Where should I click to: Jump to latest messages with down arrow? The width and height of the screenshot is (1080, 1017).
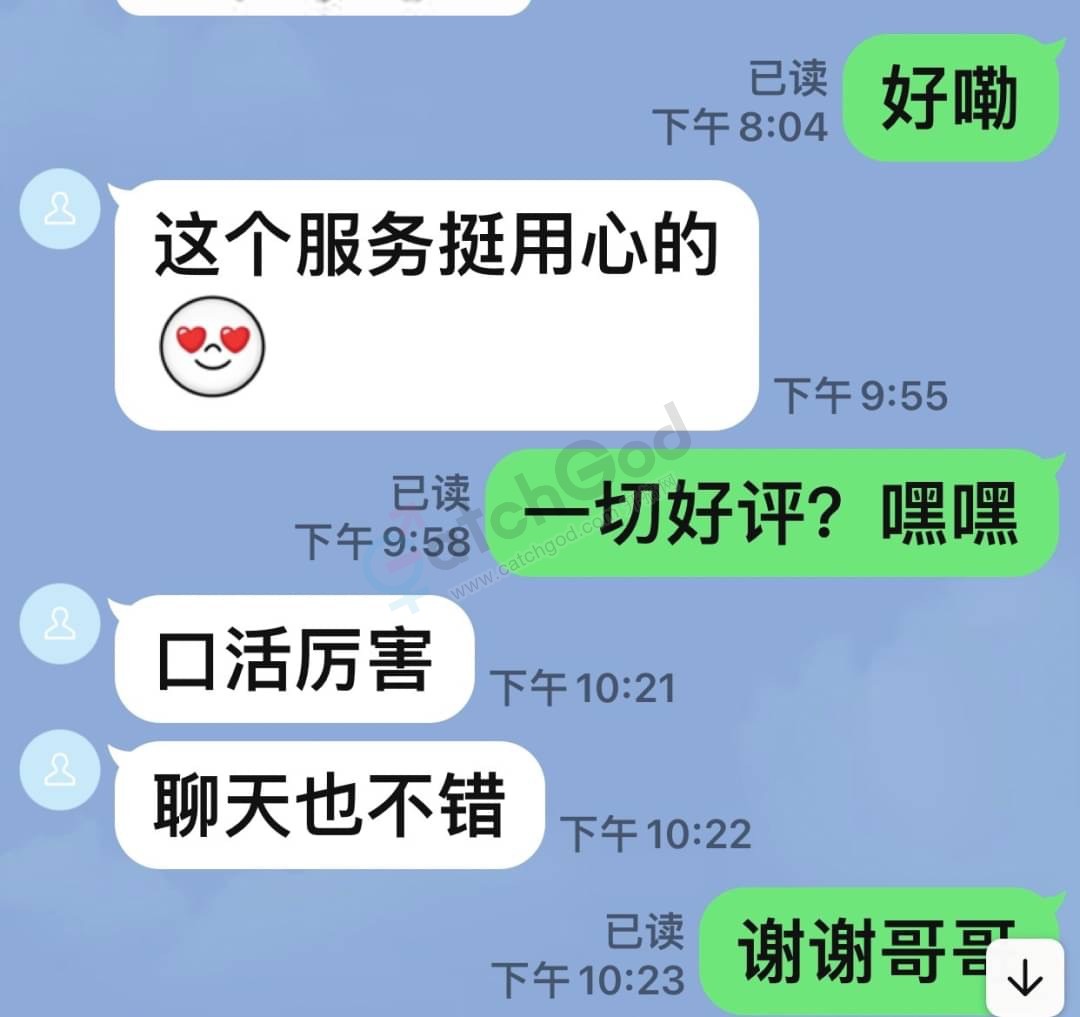coord(1025,979)
